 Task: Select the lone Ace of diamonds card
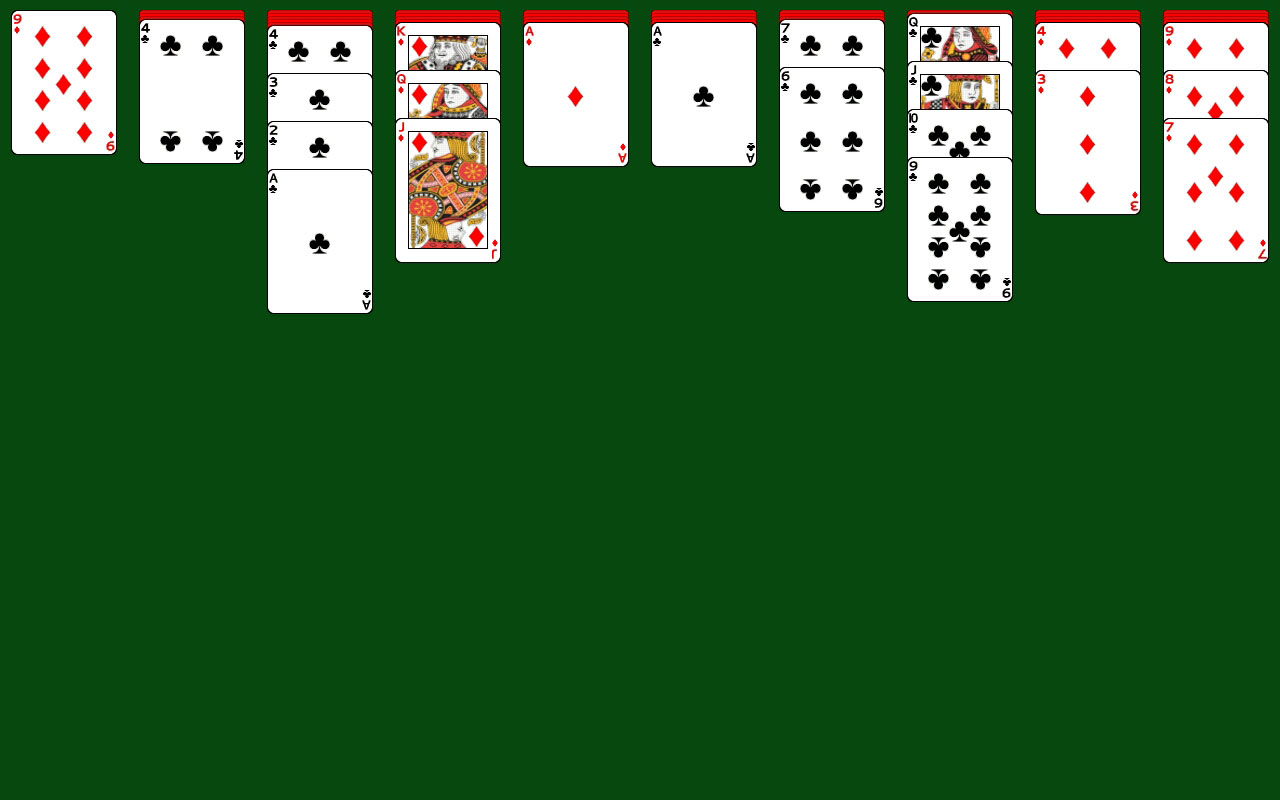(576, 94)
